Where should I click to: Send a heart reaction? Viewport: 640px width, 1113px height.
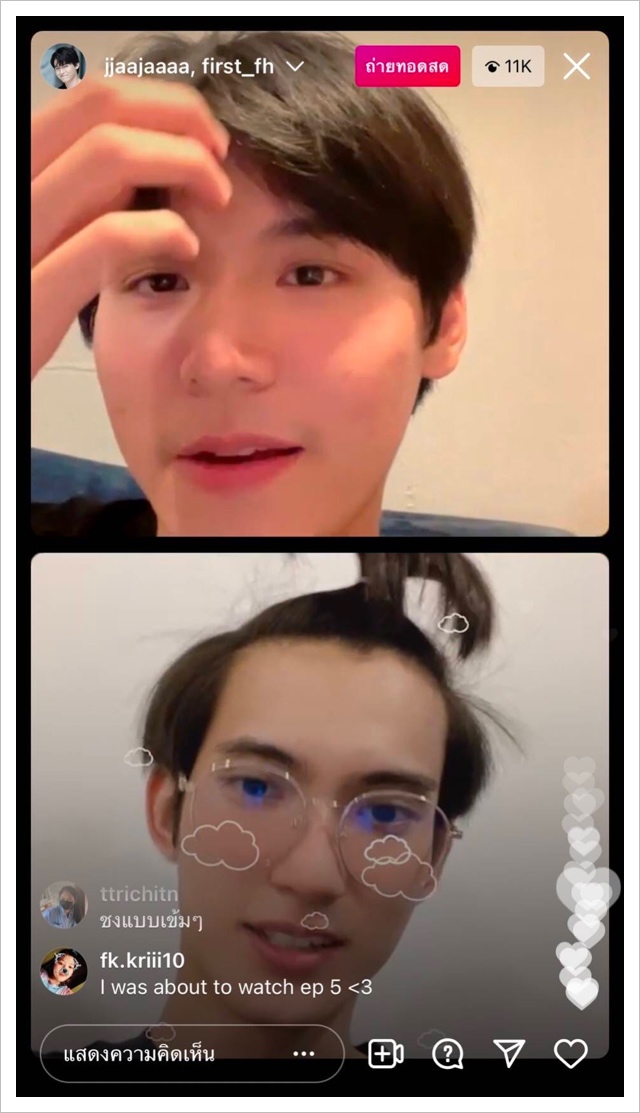point(571,1053)
